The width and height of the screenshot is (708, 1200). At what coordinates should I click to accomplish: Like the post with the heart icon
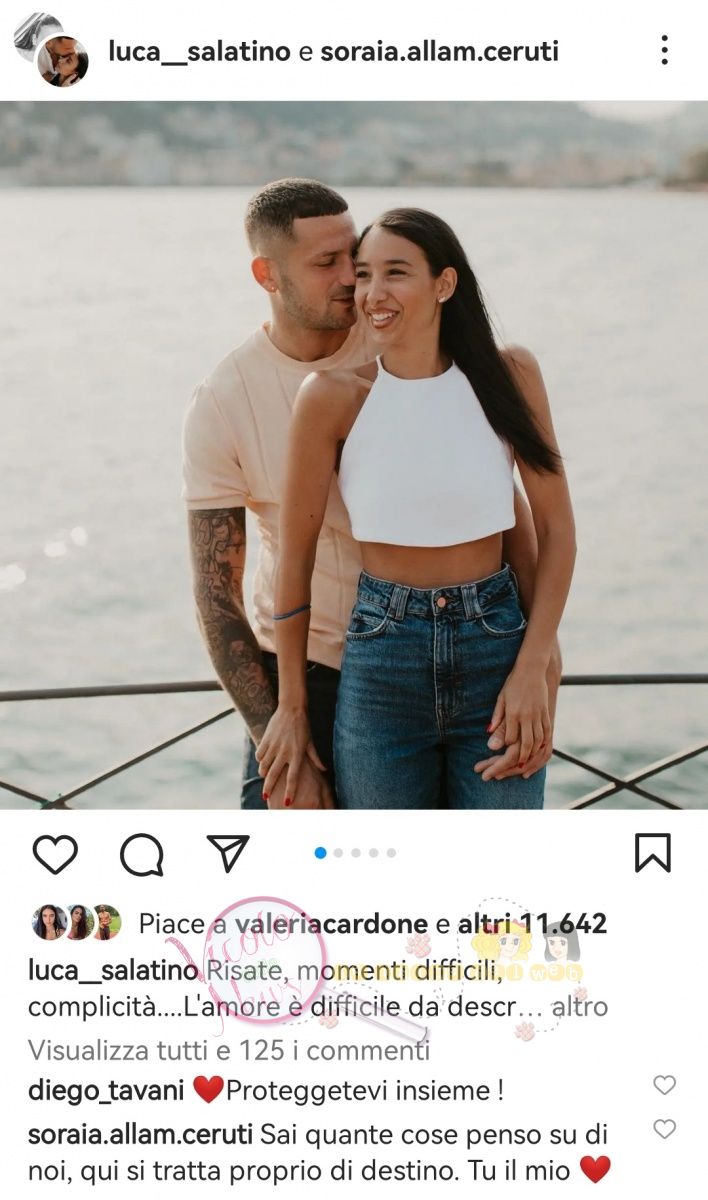coord(55,854)
